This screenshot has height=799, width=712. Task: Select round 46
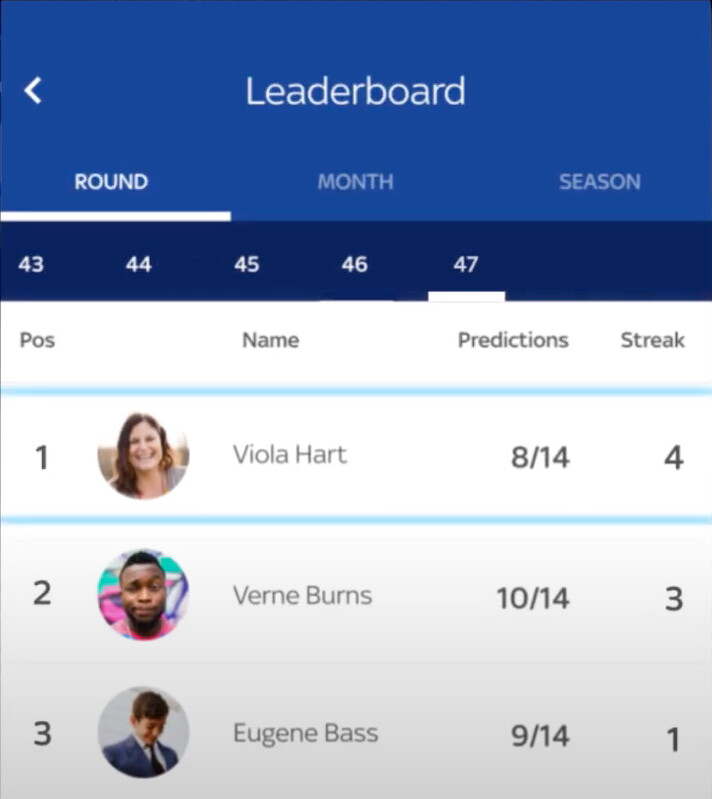pos(354,265)
